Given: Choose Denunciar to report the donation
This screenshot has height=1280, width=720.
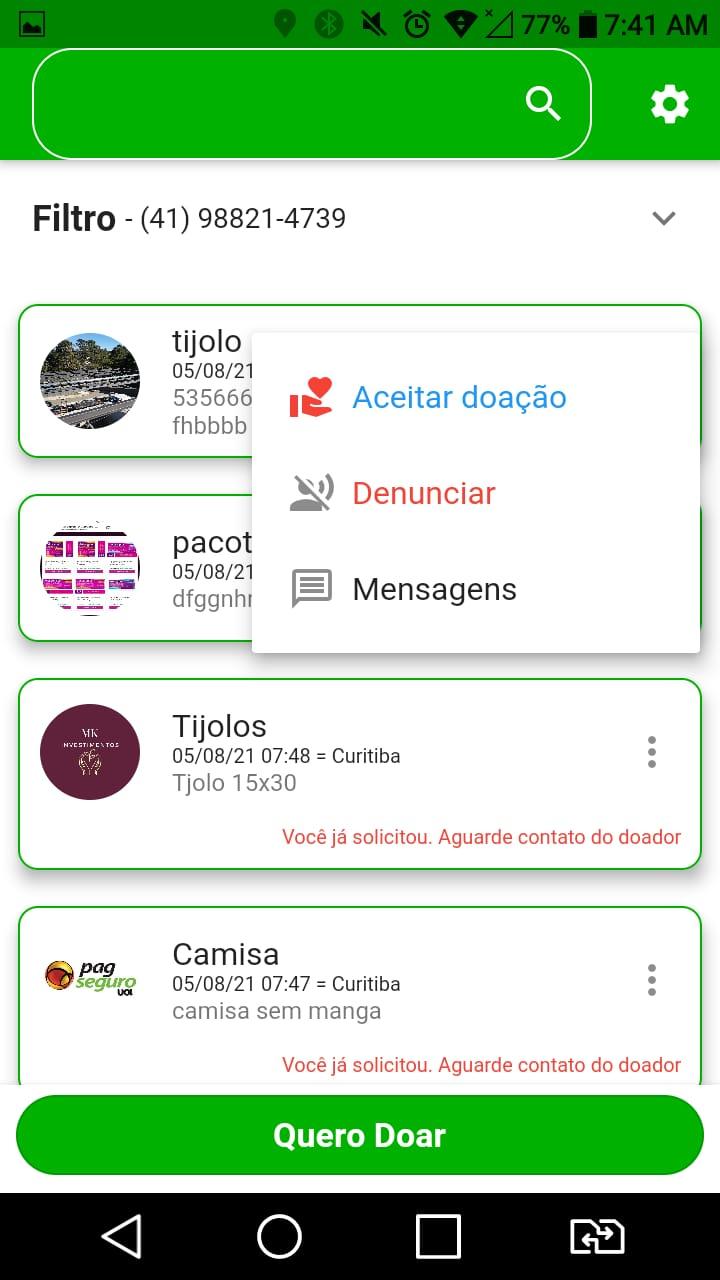Looking at the screenshot, I should [476, 493].
